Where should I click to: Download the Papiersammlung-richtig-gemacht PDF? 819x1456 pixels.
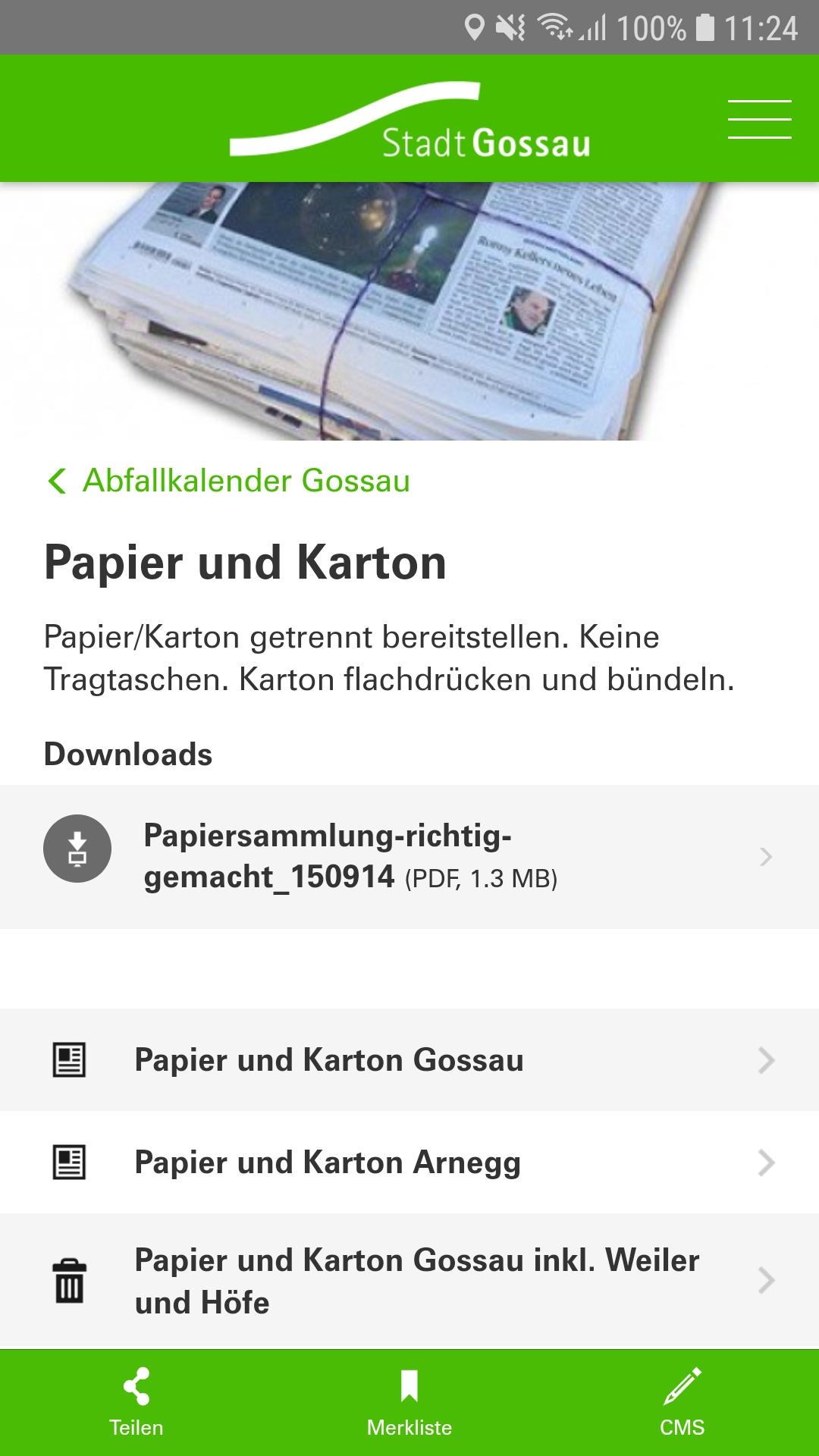(409, 857)
